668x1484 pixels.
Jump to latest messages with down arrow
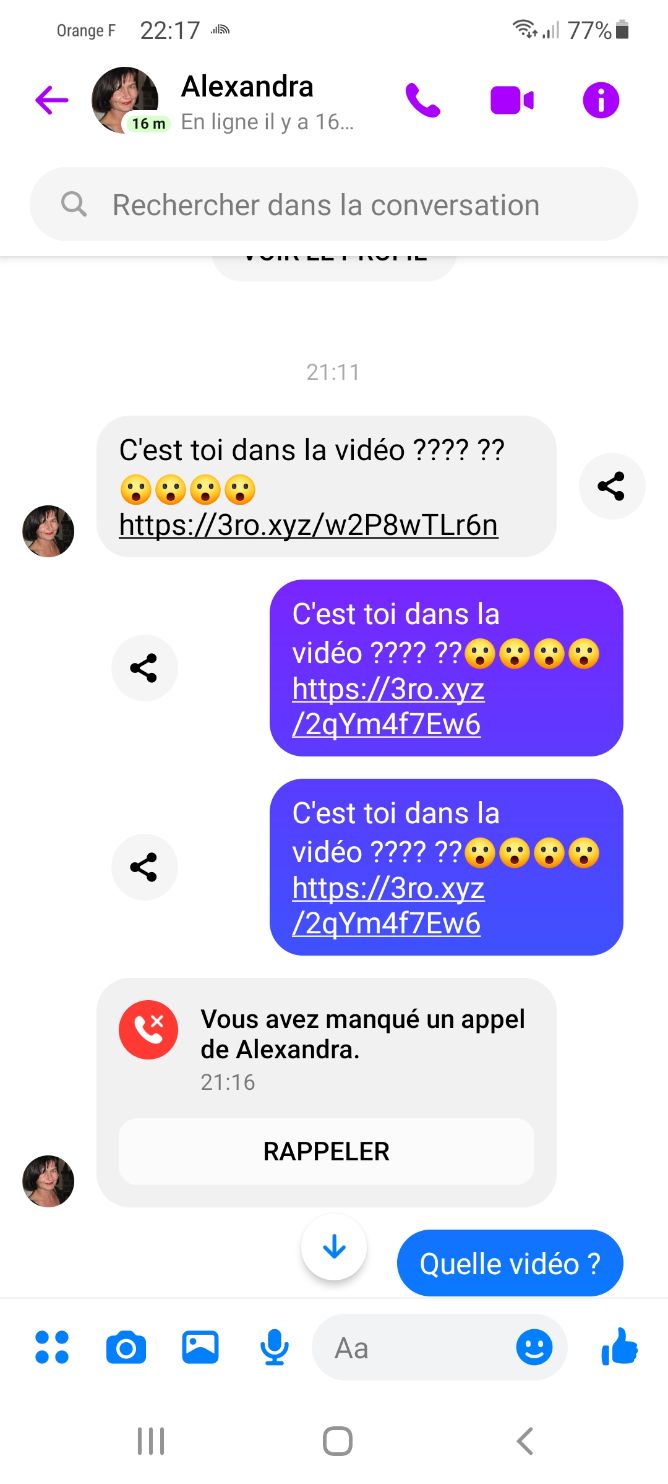click(334, 1247)
